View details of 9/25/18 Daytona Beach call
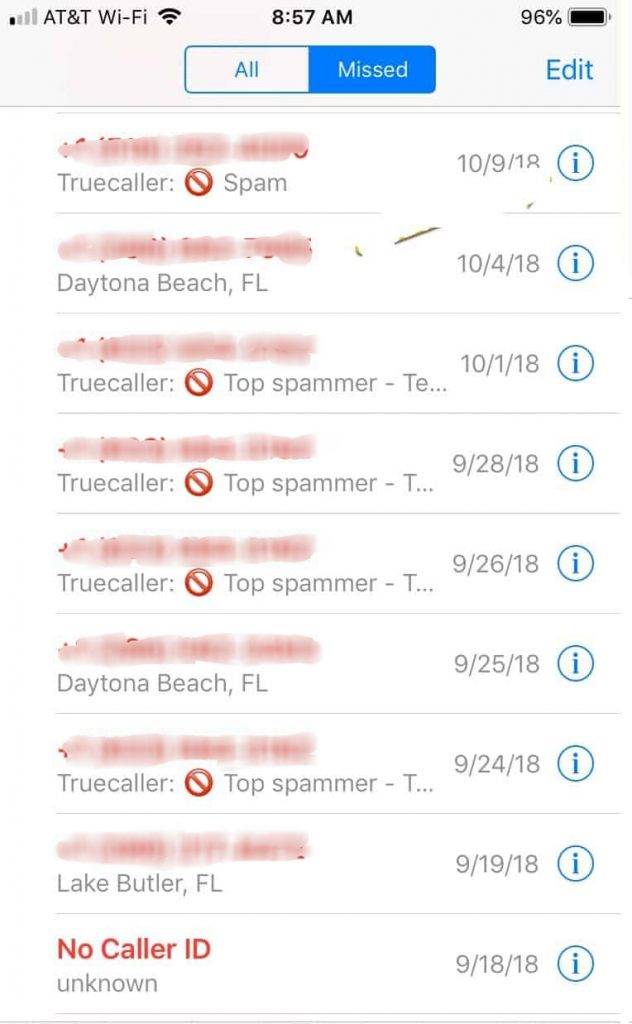This screenshot has height=1024, width=632. tap(575, 664)
